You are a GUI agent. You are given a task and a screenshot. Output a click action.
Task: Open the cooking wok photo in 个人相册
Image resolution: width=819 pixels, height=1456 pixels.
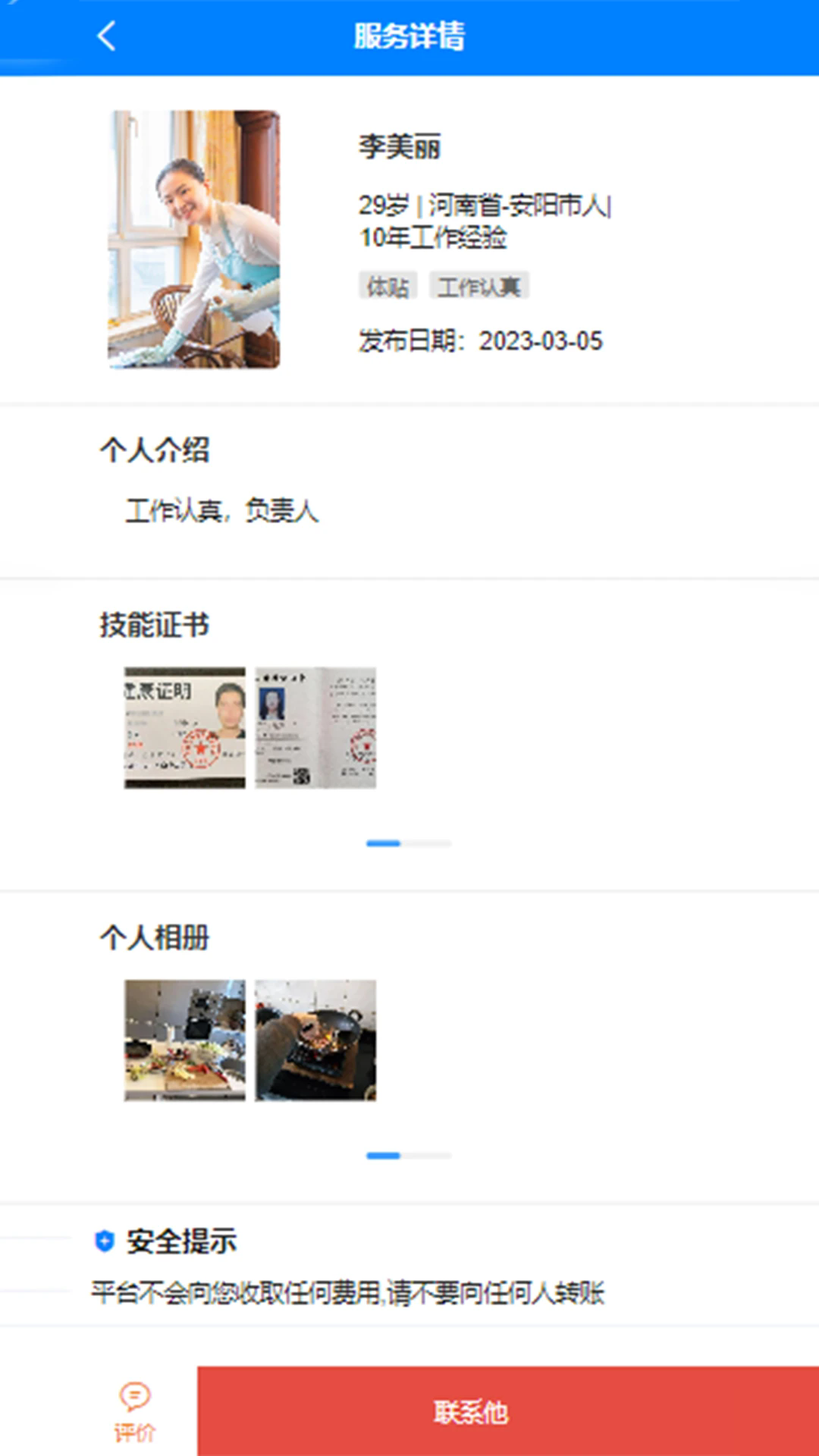click(315, 1039)
